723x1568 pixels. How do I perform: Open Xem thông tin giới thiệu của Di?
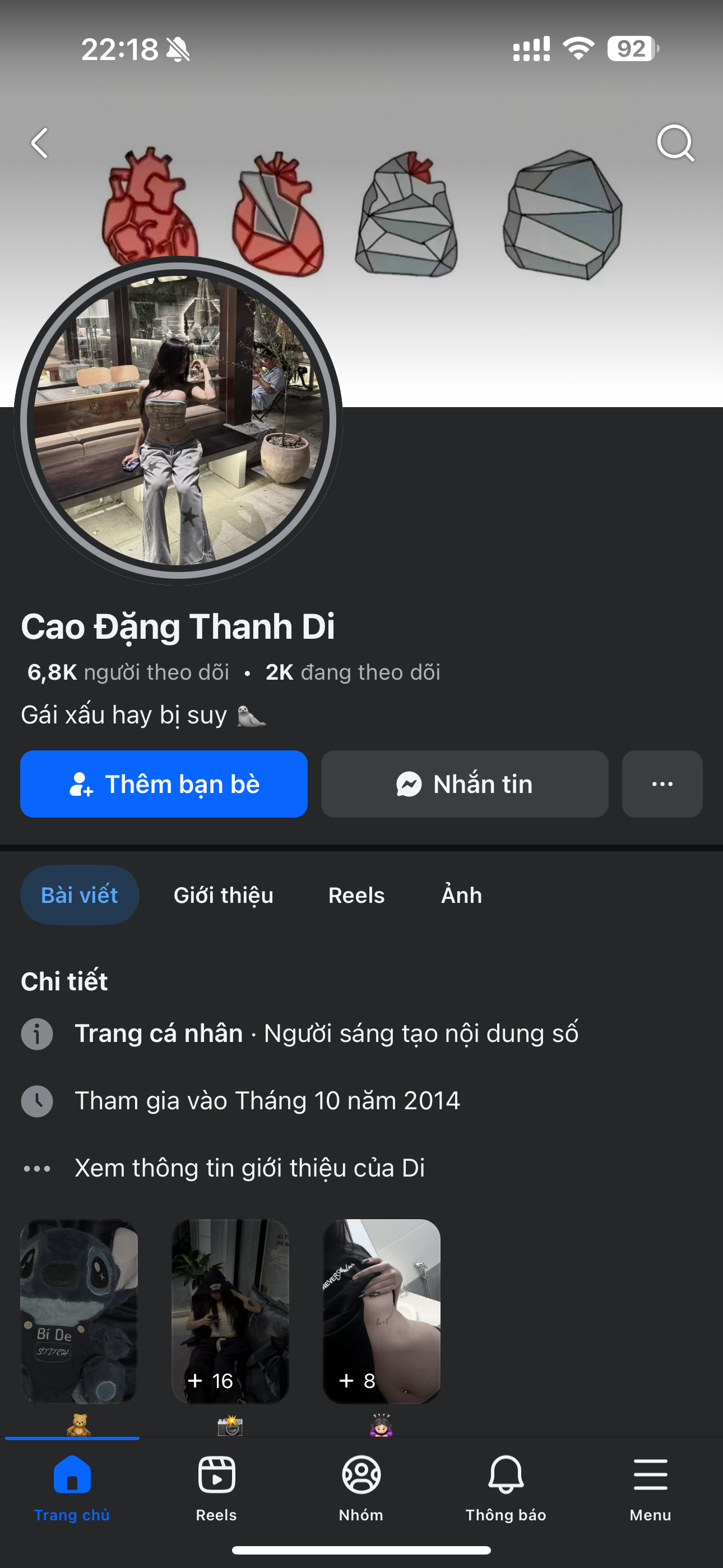click(249, 1168)
